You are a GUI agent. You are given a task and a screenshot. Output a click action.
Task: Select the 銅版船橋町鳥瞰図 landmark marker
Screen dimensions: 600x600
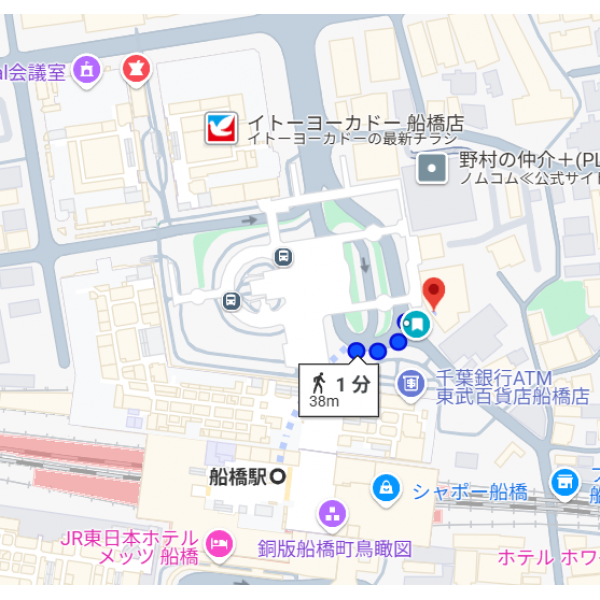coord(331,516)
